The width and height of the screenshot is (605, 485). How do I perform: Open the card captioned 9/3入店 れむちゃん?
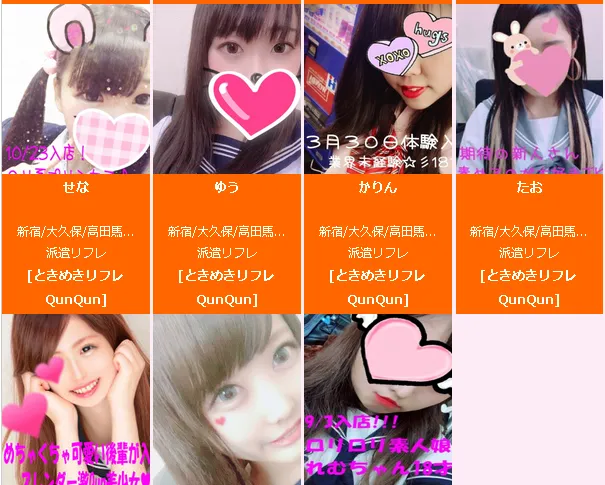point(378,400)
